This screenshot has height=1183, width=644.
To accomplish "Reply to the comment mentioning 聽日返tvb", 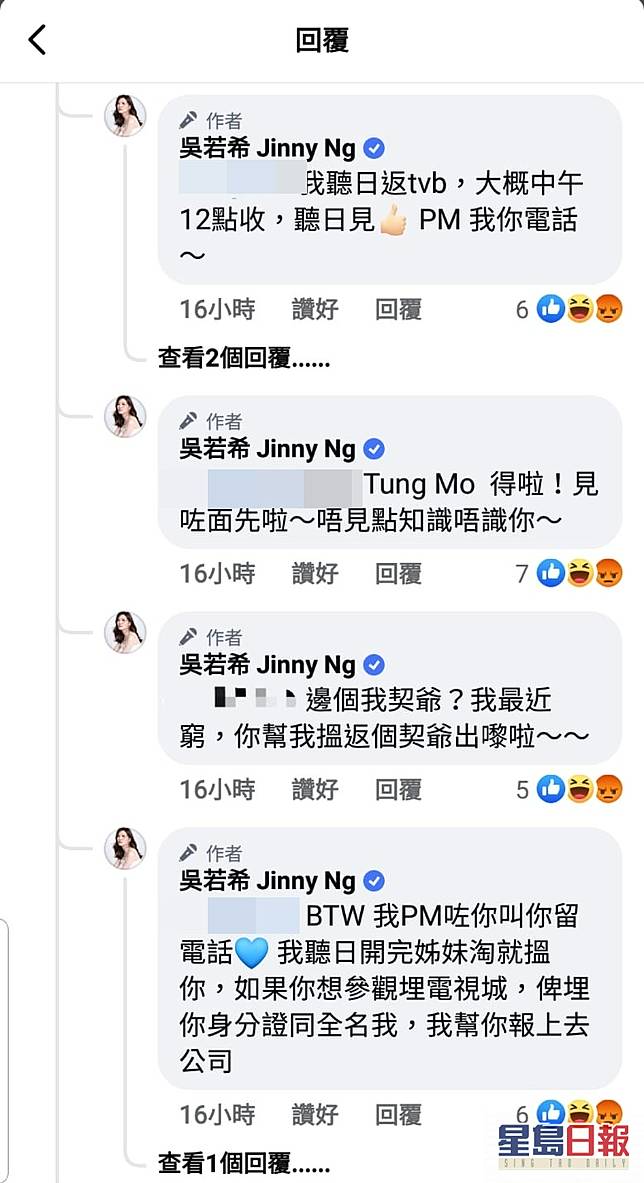I will pyautogui.click(x=398, y=310).
